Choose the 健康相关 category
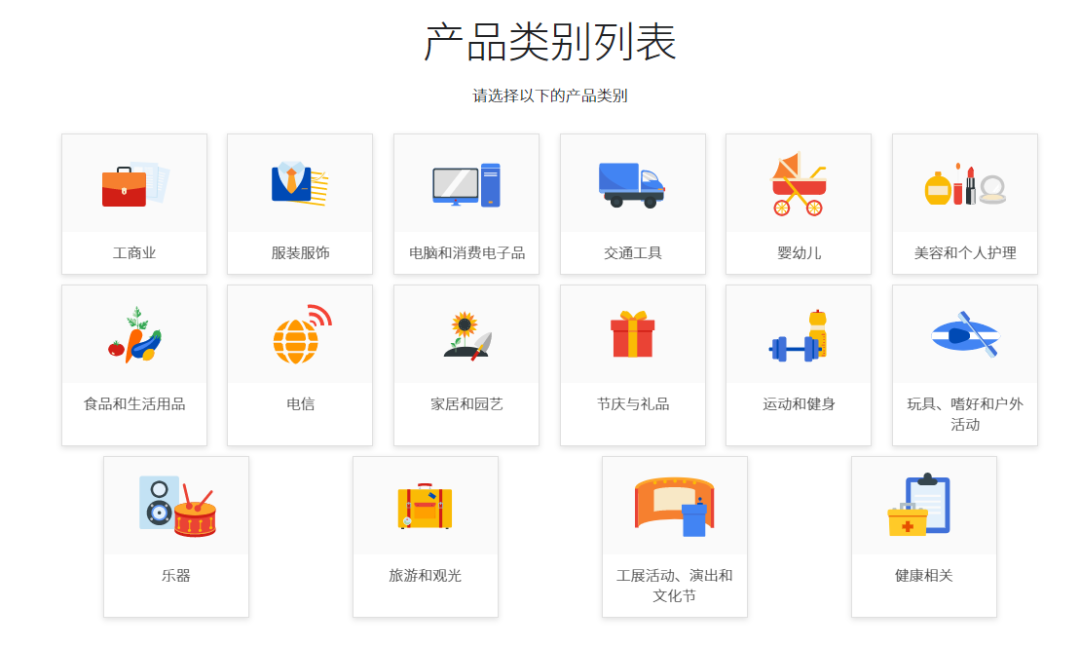 [923, 536]
